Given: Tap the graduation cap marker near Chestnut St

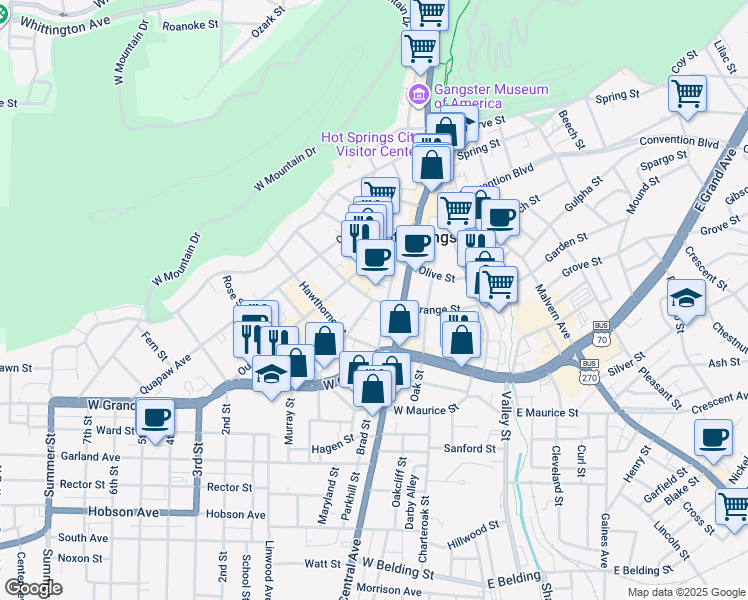Looking at the screenshot, I should (x=686, y=300).
